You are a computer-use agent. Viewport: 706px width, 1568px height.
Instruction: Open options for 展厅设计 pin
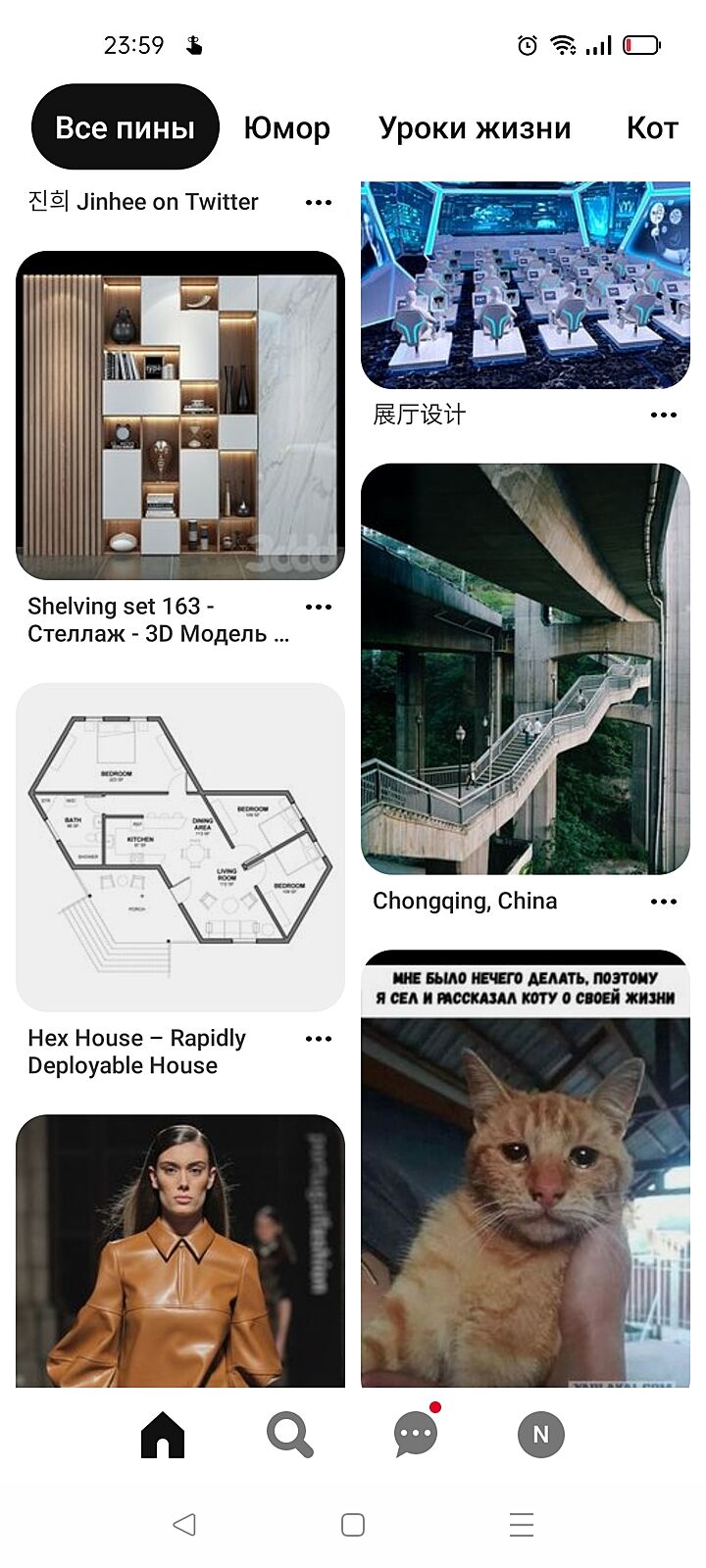[664, 415]
